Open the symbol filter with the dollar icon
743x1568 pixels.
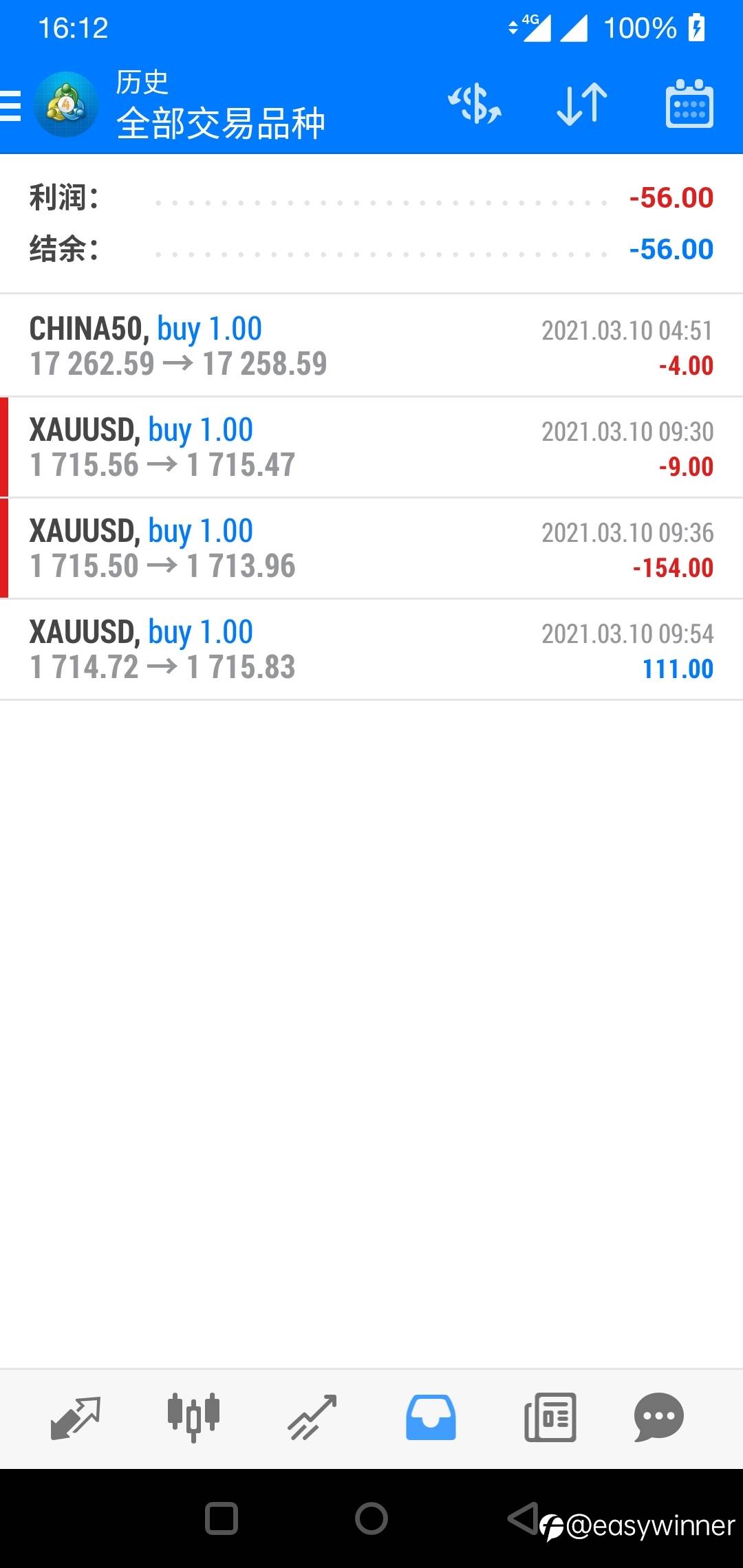[475, 105]
